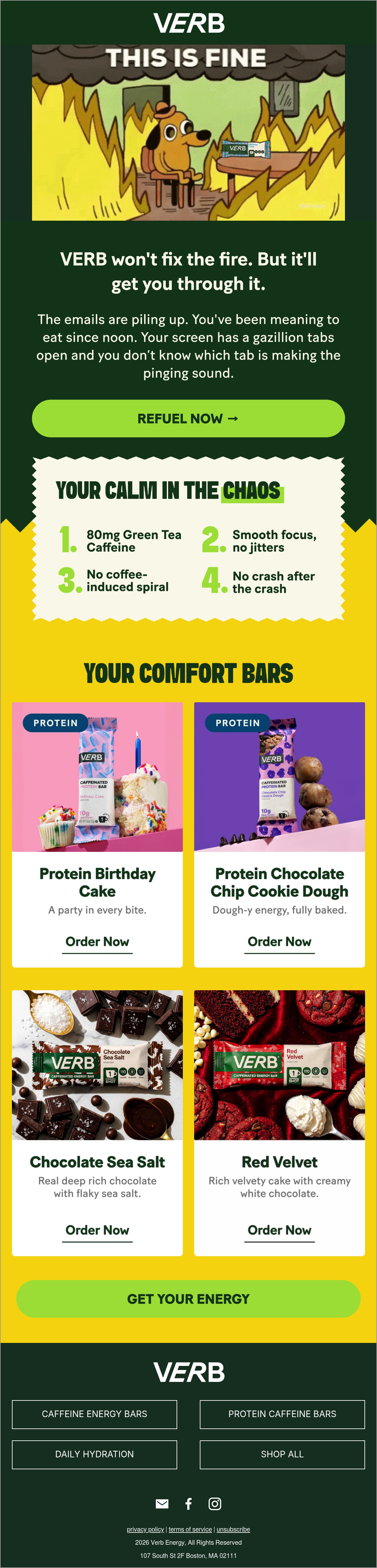Open the terms of service link

tap(190, 1529)
